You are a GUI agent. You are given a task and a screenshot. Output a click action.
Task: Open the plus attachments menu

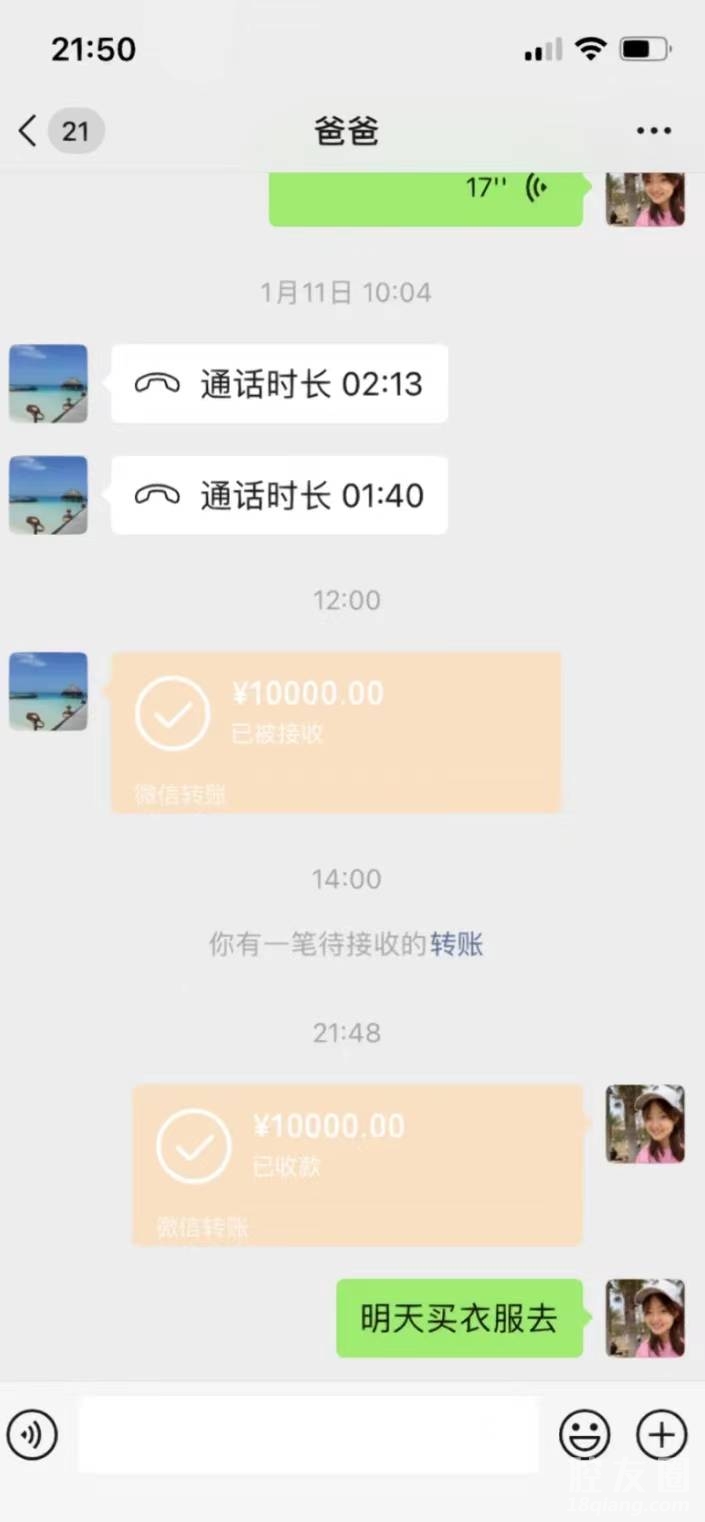point(661,1436)
